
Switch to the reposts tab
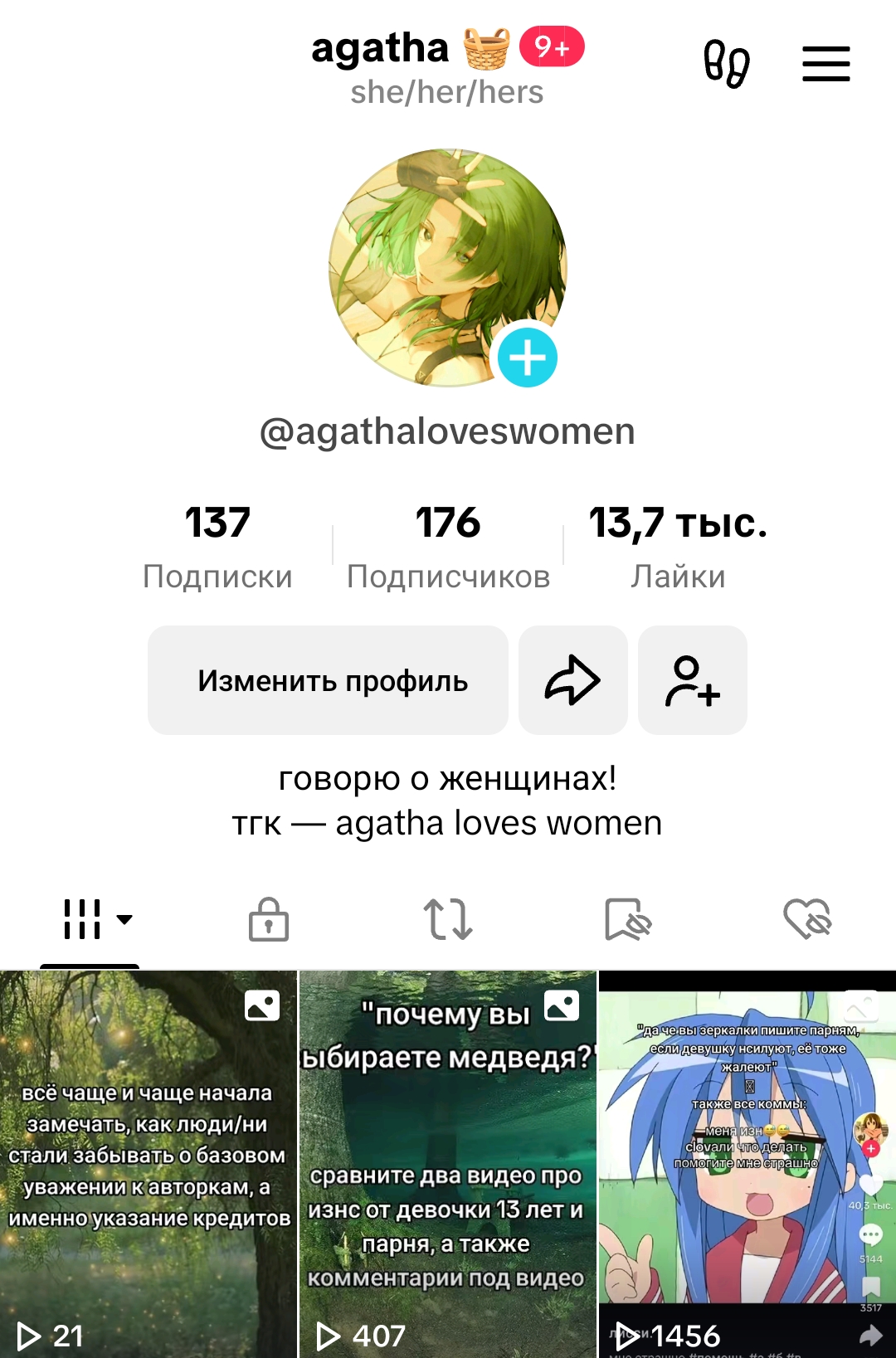click(x=448, y=919)
